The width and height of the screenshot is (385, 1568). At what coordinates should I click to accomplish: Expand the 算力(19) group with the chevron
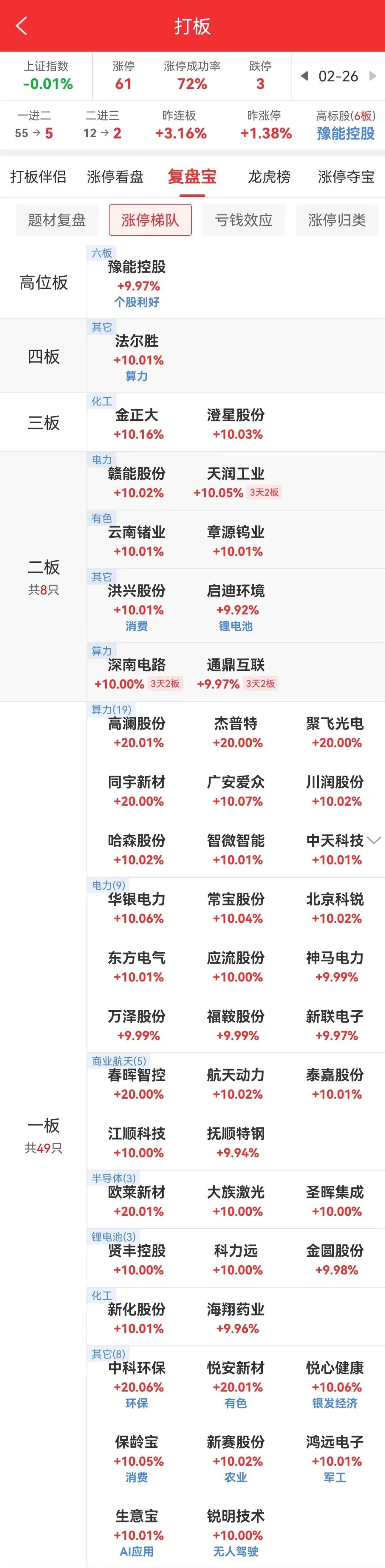pyautogui.click(x=374, y=840)
